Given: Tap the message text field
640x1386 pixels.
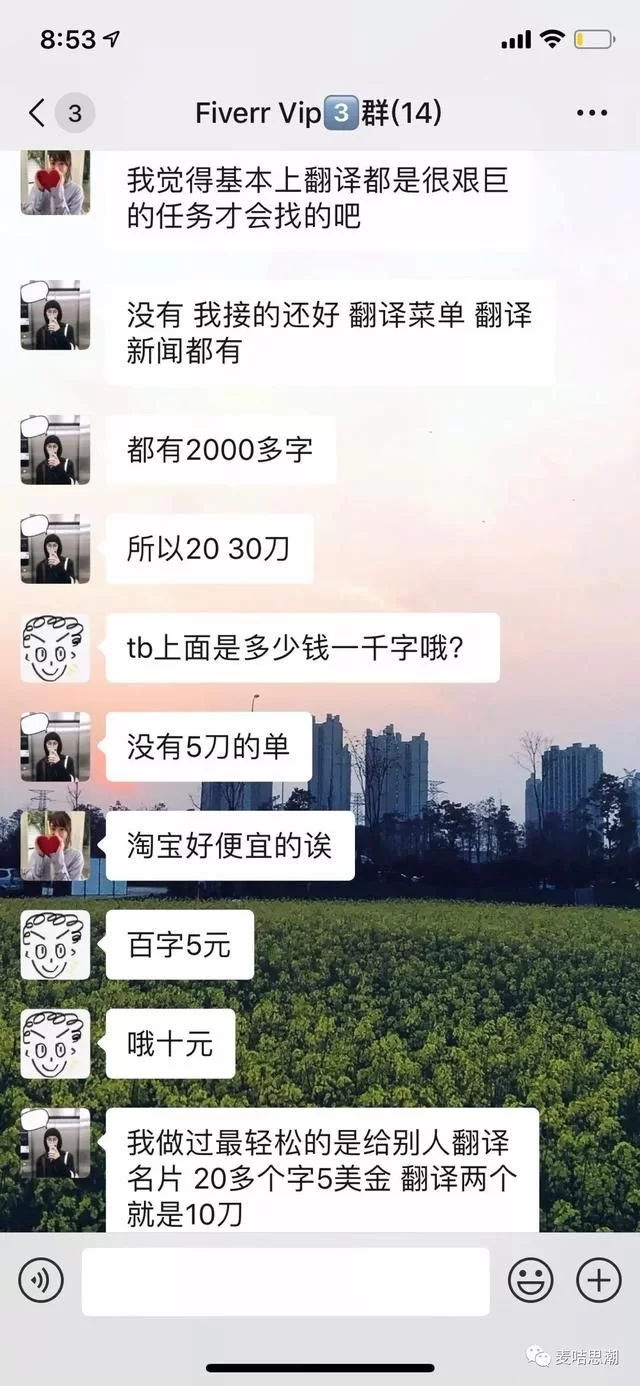Looking at the screenshot, I should click(285, 1280).
